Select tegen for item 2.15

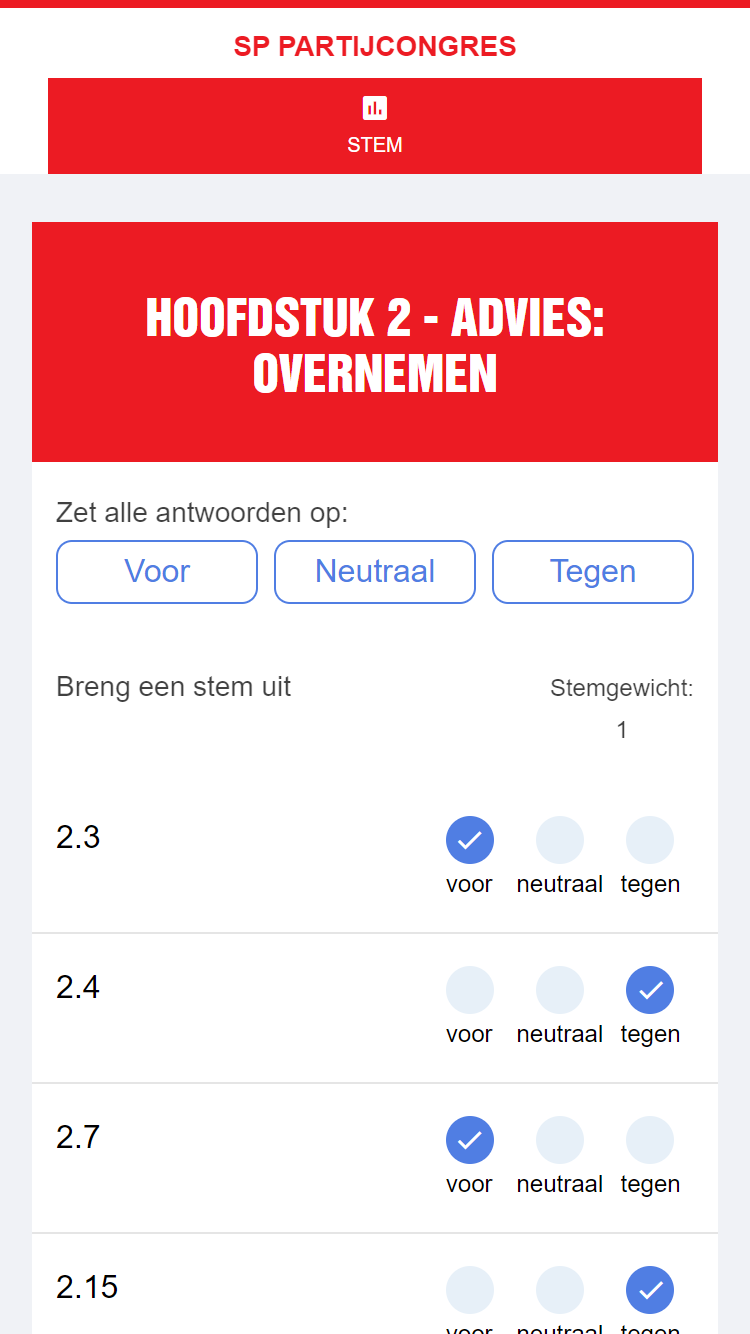click(650, 1290)
